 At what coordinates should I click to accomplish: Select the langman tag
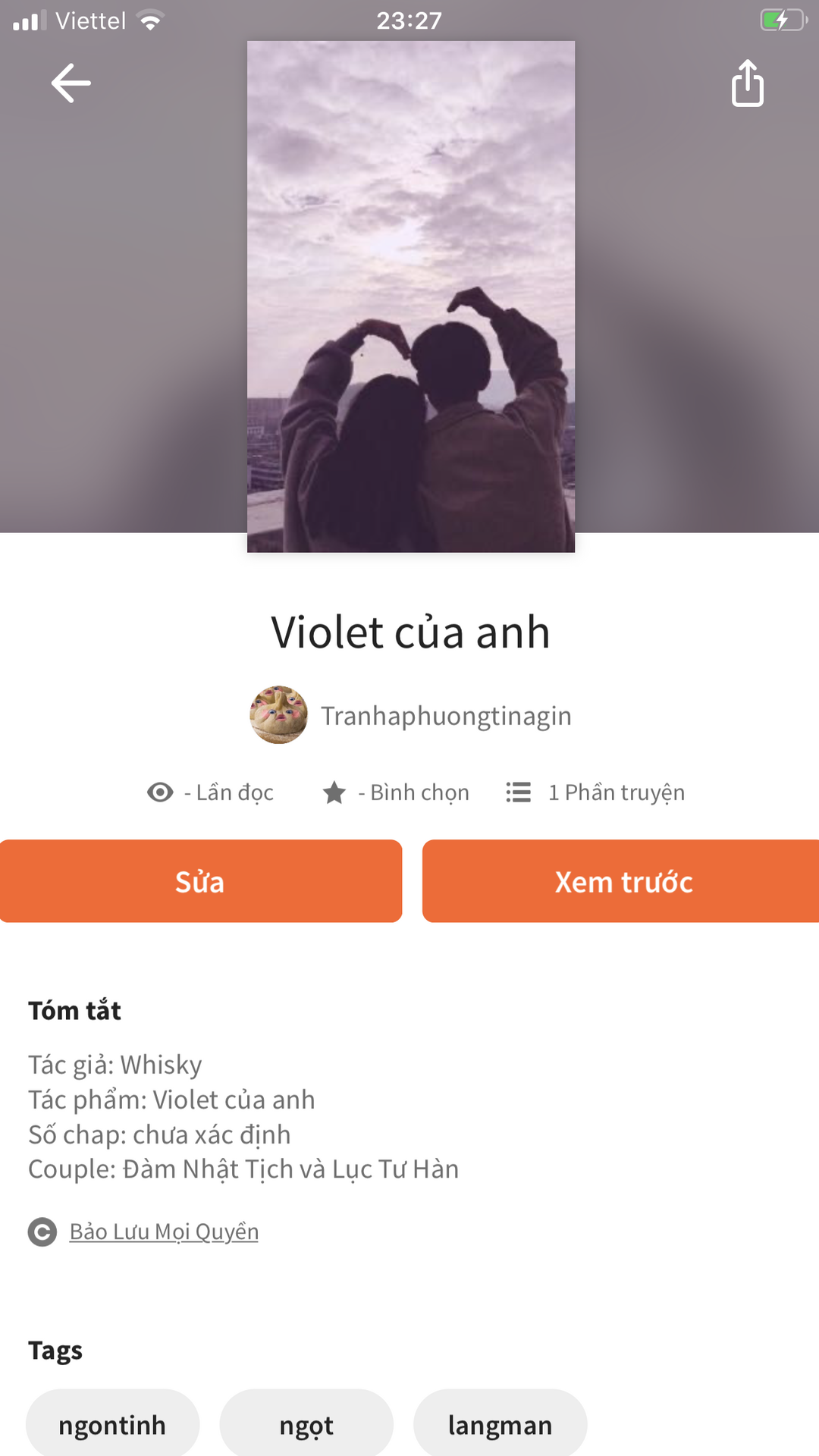500,1425
